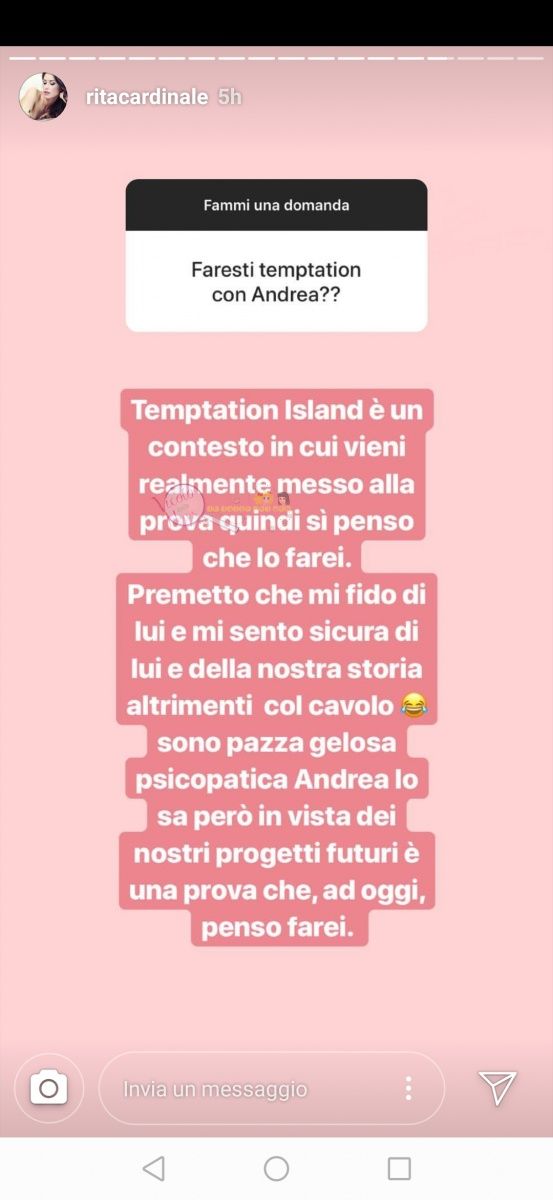Share story via paper plane icon

497,1087
